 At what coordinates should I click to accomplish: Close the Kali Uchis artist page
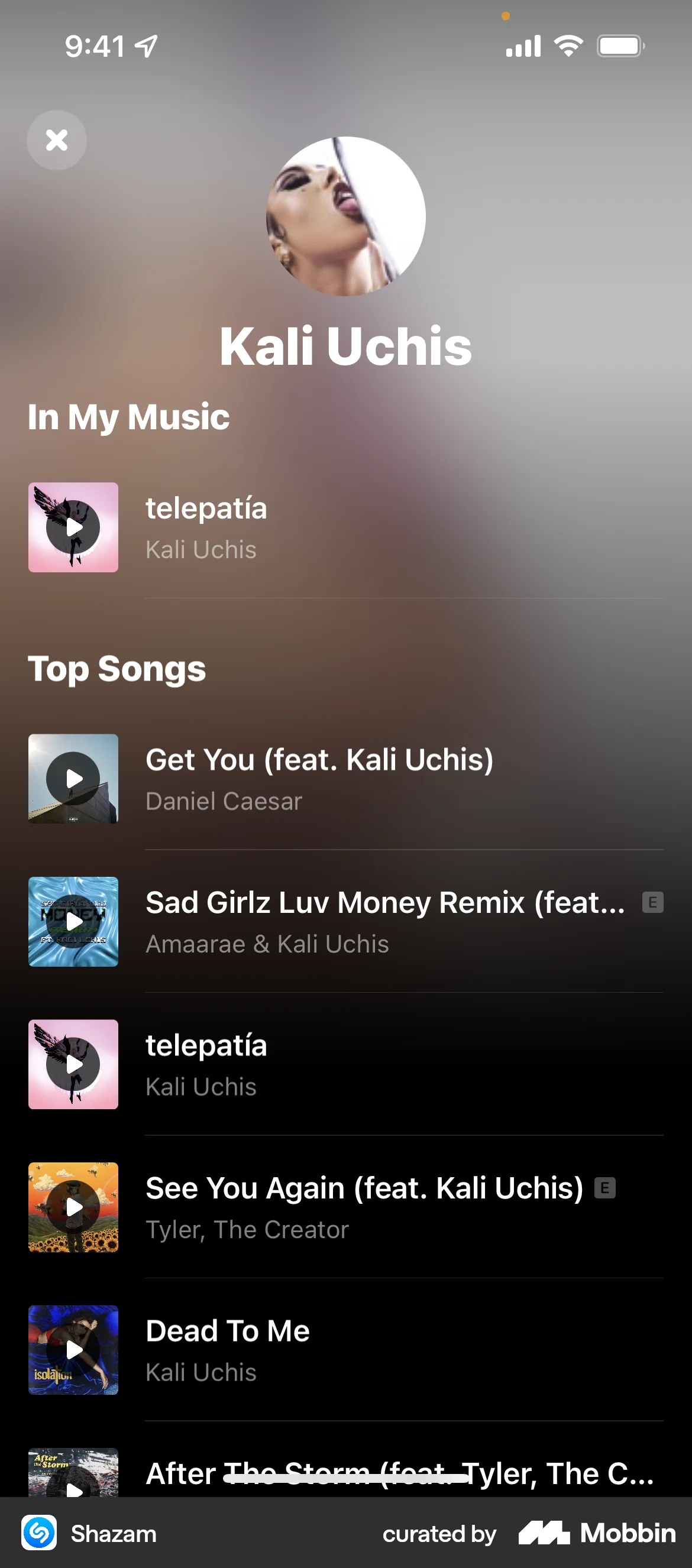(57, 141)
